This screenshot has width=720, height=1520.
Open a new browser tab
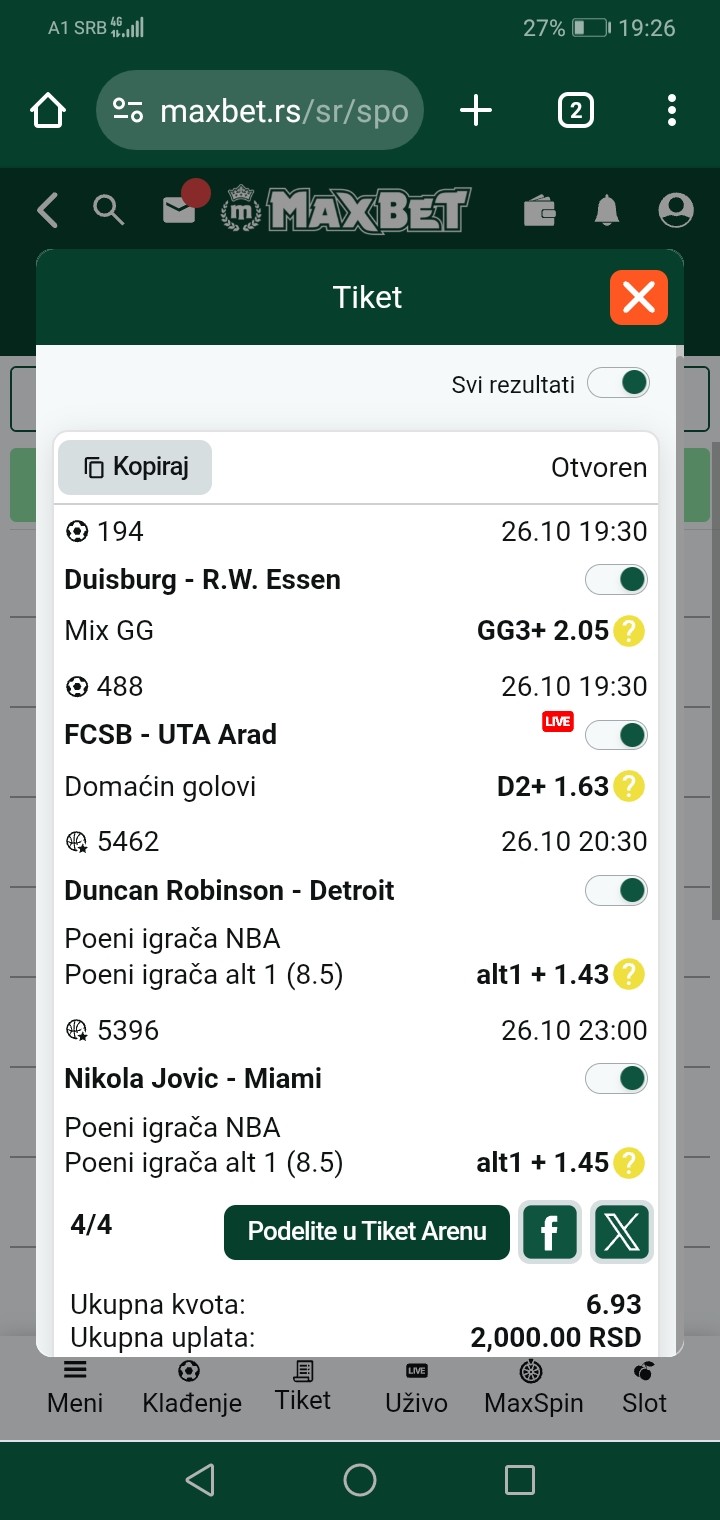(476, 110)
